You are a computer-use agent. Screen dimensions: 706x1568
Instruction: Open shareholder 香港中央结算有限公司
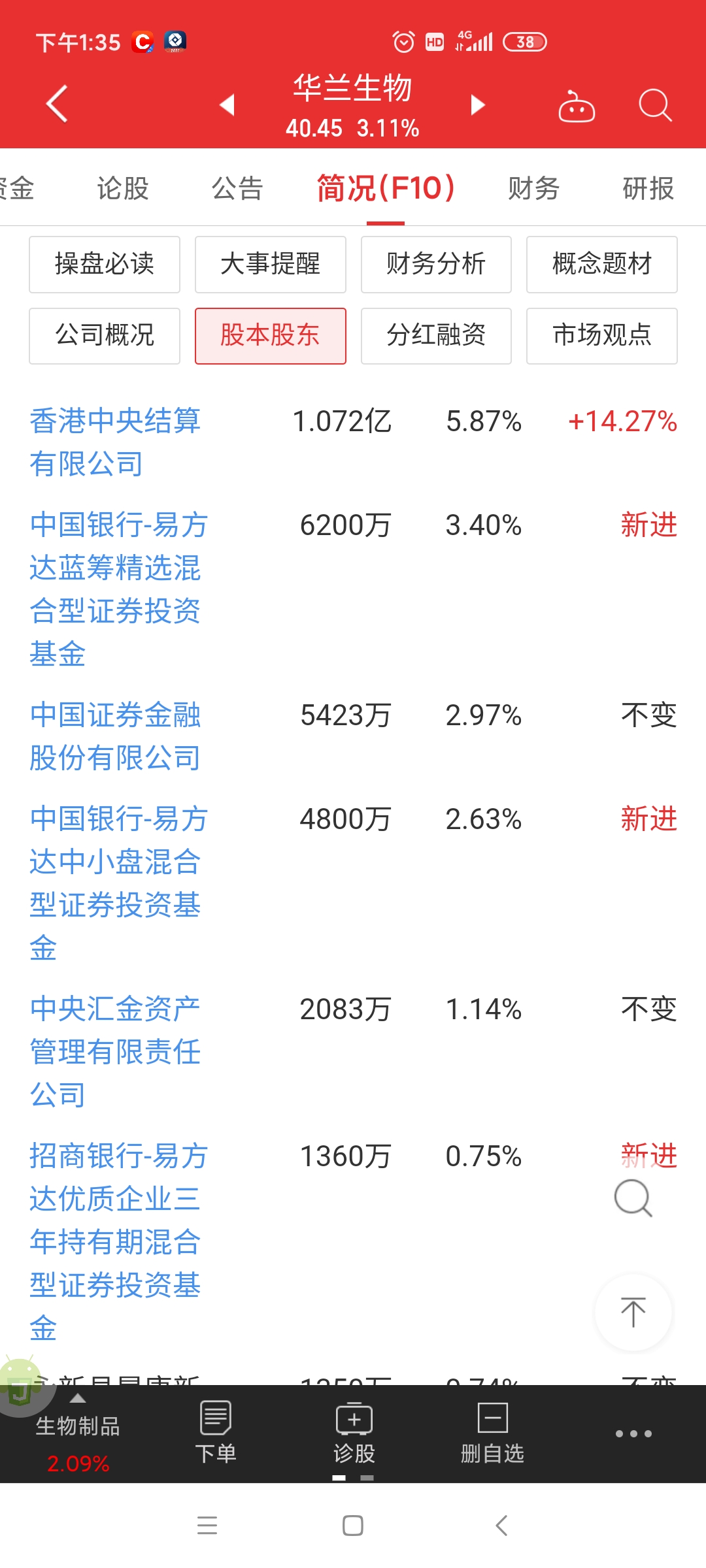click(x=115, y=442)
